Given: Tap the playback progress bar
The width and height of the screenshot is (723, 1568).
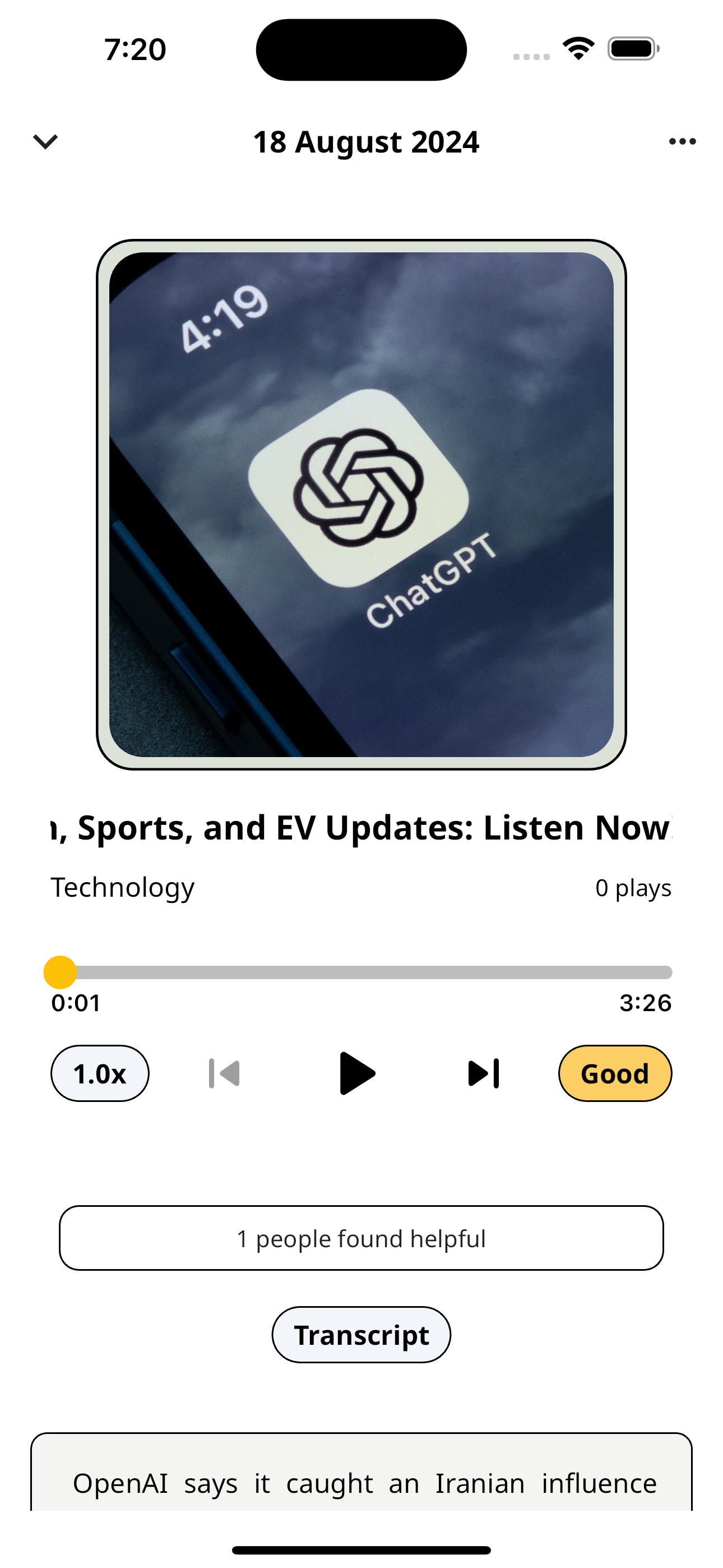Looking at the screenshot, I should [361, 972].
